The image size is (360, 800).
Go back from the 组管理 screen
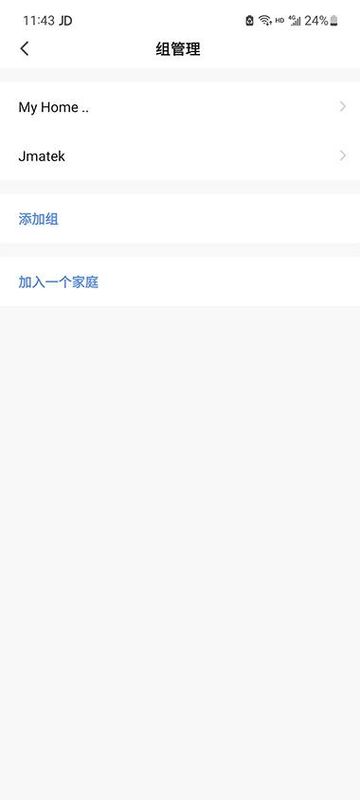point(24,49)
